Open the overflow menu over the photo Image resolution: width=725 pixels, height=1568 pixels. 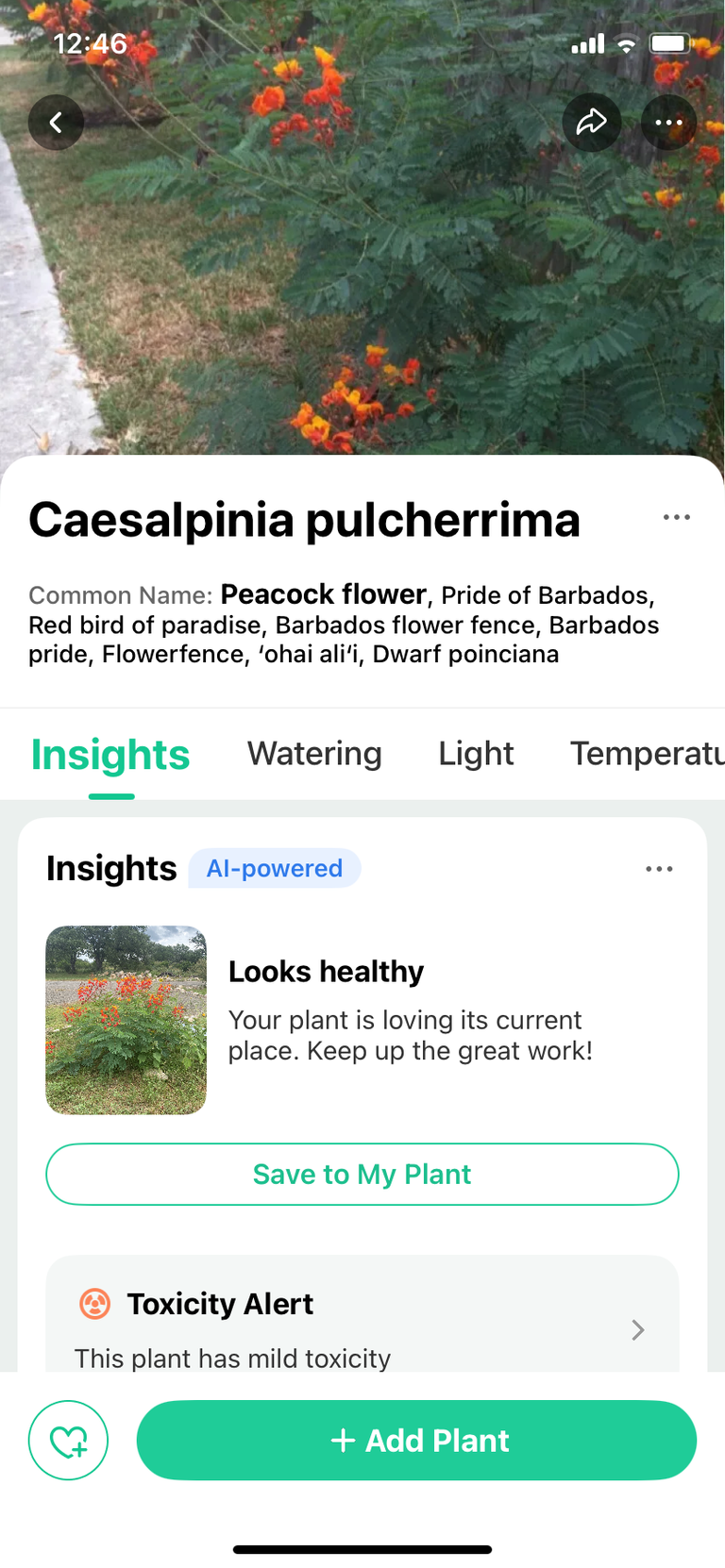click(x=668, y=123)
